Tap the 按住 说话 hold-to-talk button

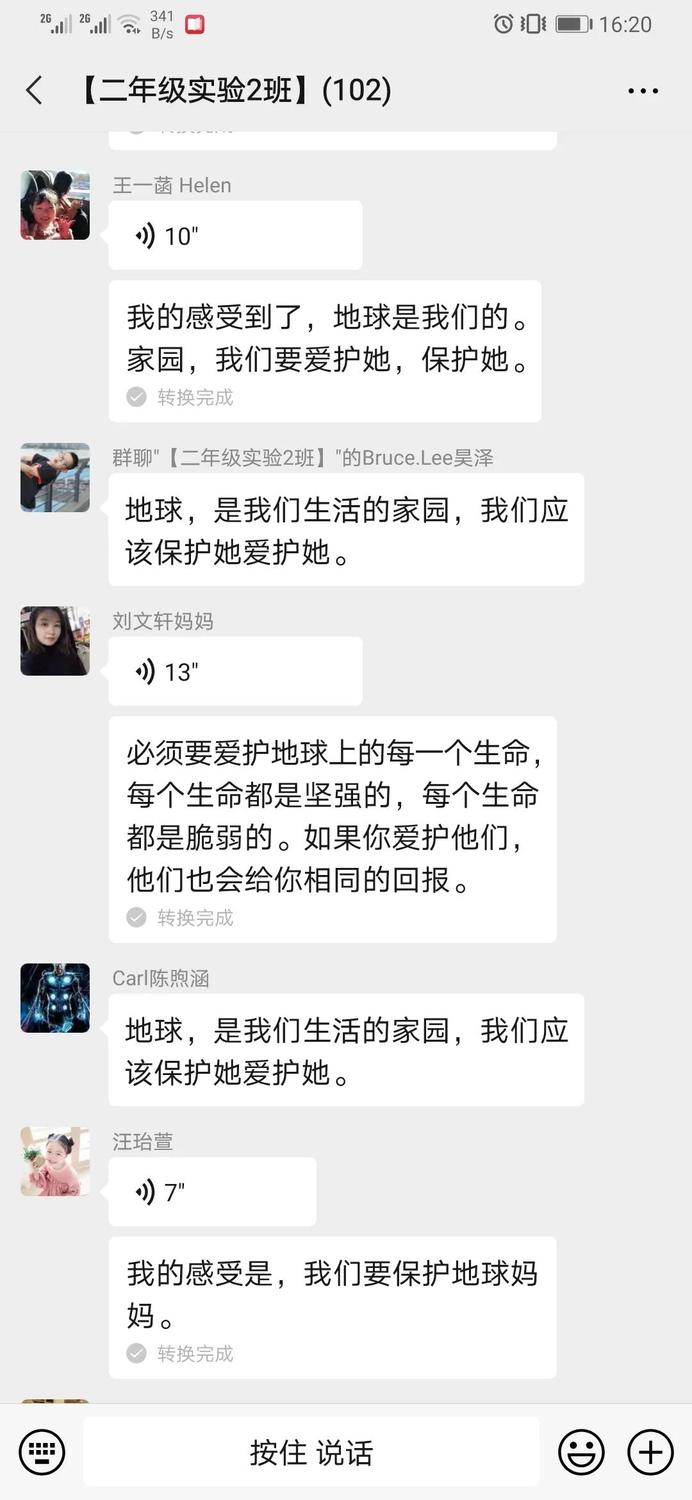tap(311, 1452)
